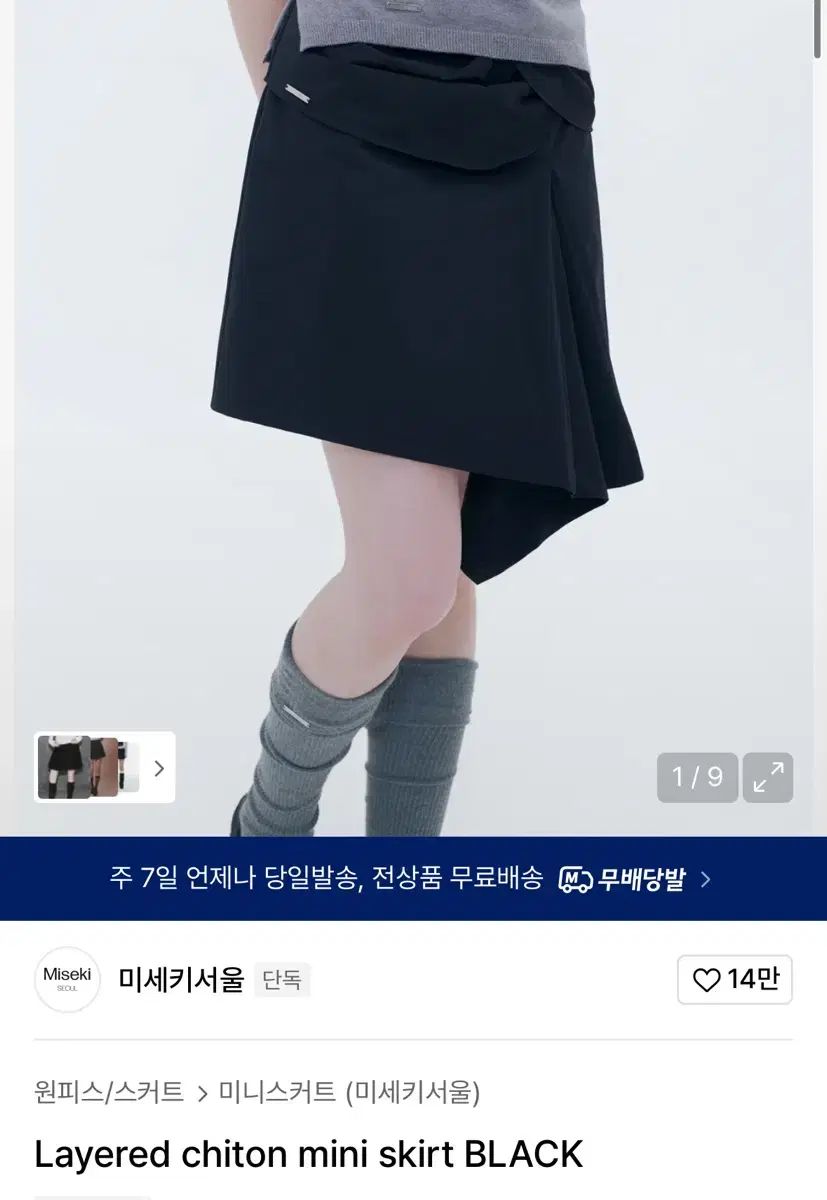
Task: Expand the product photo to fullscreen
Action: (768, 778)
